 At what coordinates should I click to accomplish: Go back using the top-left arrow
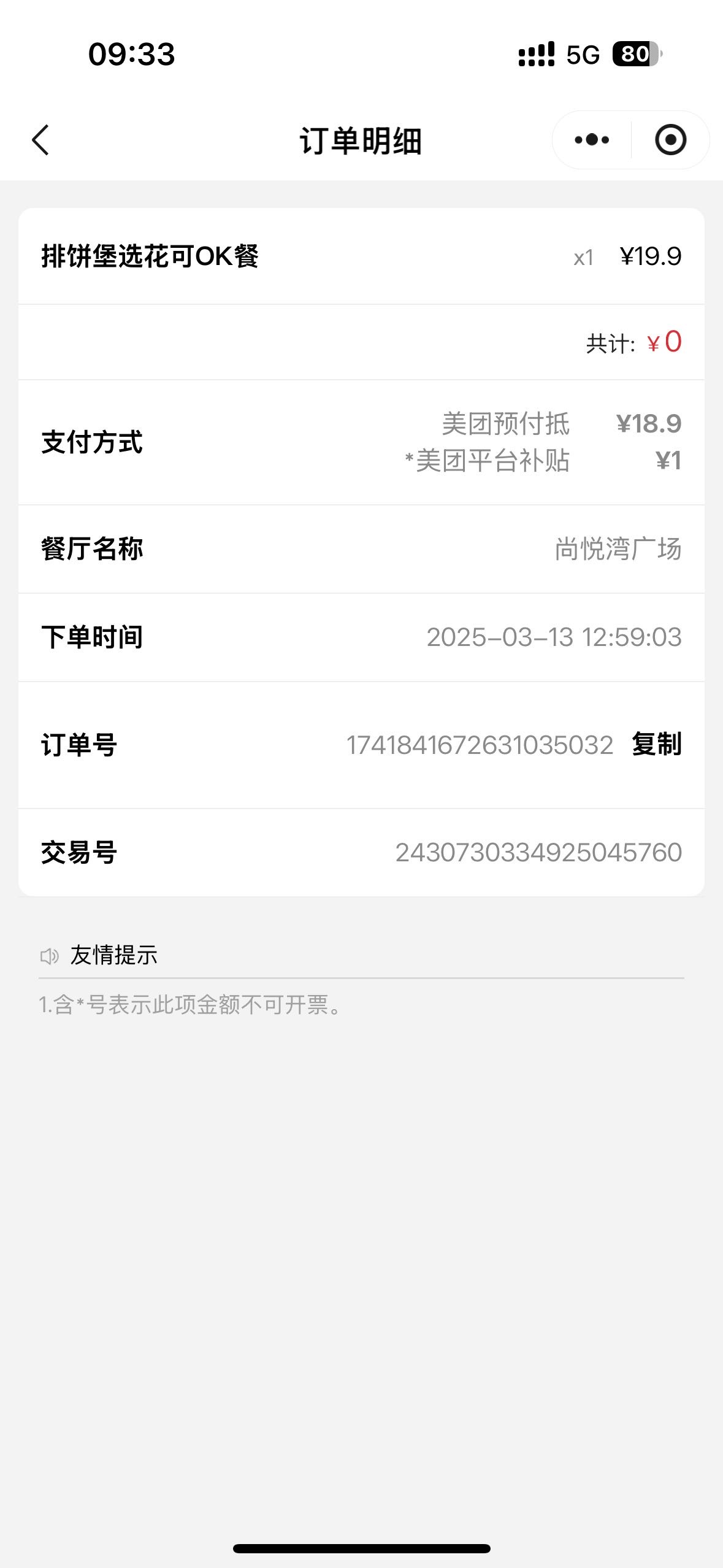coord(40,140)
